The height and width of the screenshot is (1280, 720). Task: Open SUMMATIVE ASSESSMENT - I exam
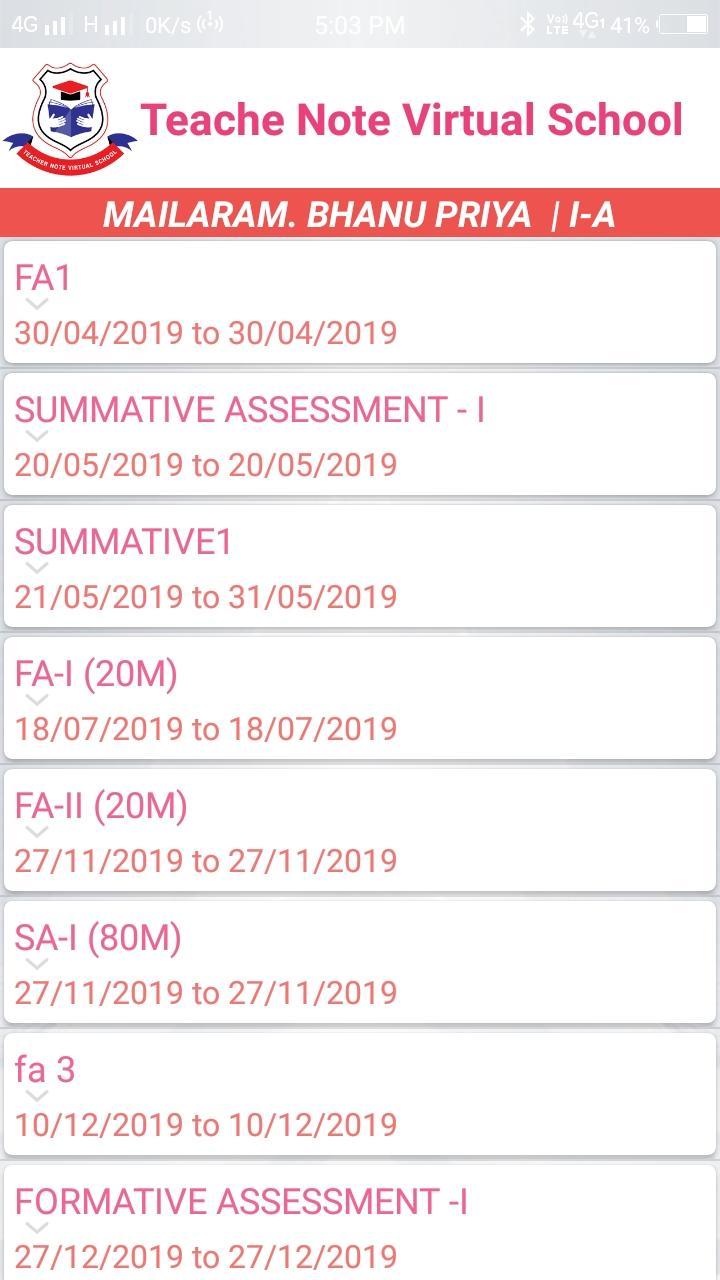tap(360, 434)
